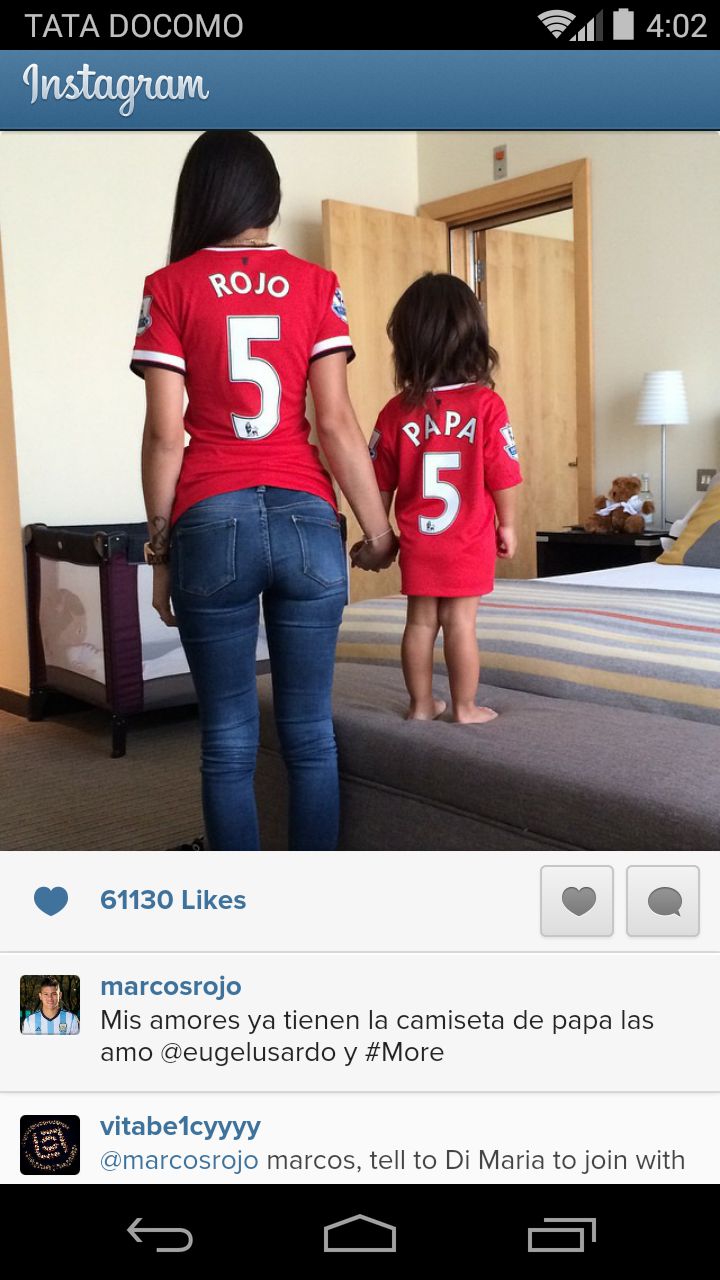720x1280 pixels.
Task: Open the comment button on the post
Action: tap(663, 901)
